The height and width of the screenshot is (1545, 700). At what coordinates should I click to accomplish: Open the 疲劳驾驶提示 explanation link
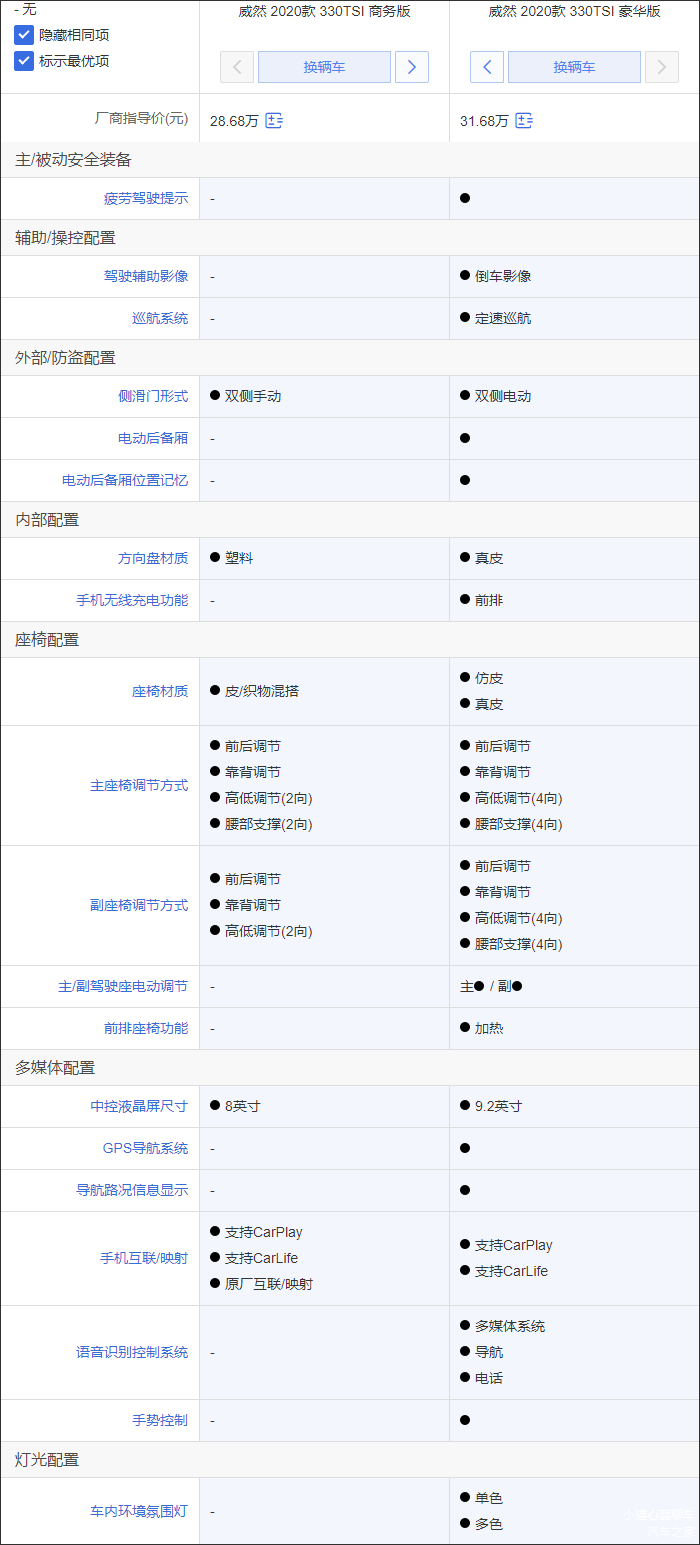[146, 198]
